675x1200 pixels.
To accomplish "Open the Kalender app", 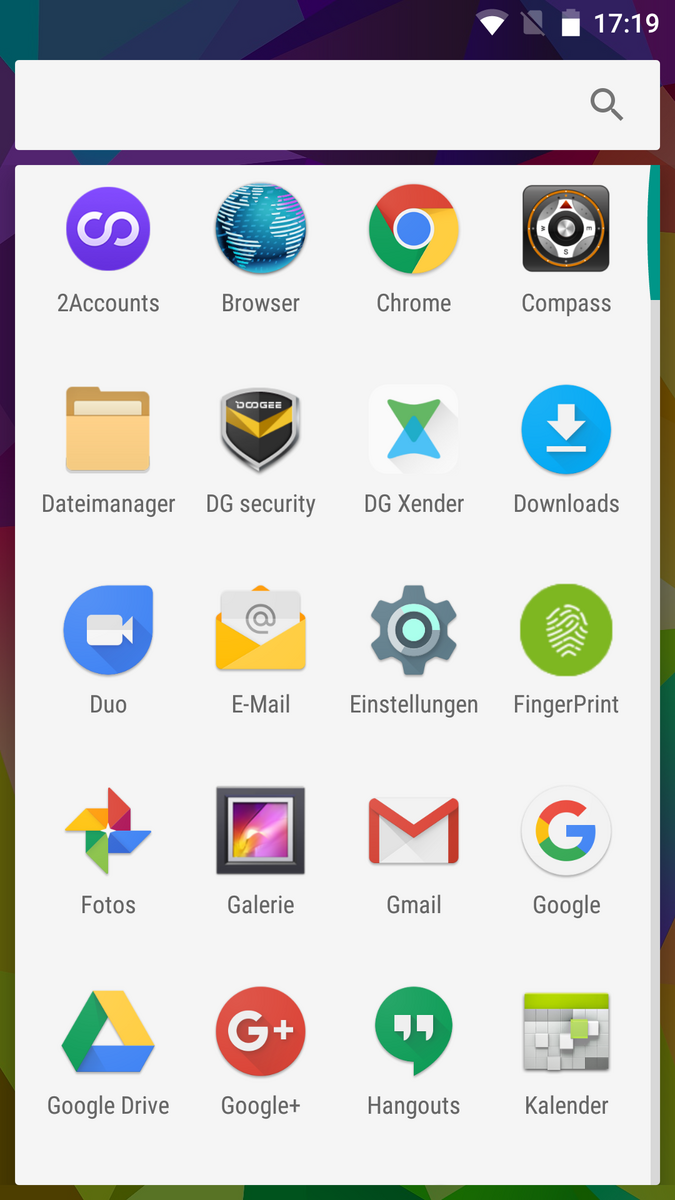I will tap(566, 1032).
